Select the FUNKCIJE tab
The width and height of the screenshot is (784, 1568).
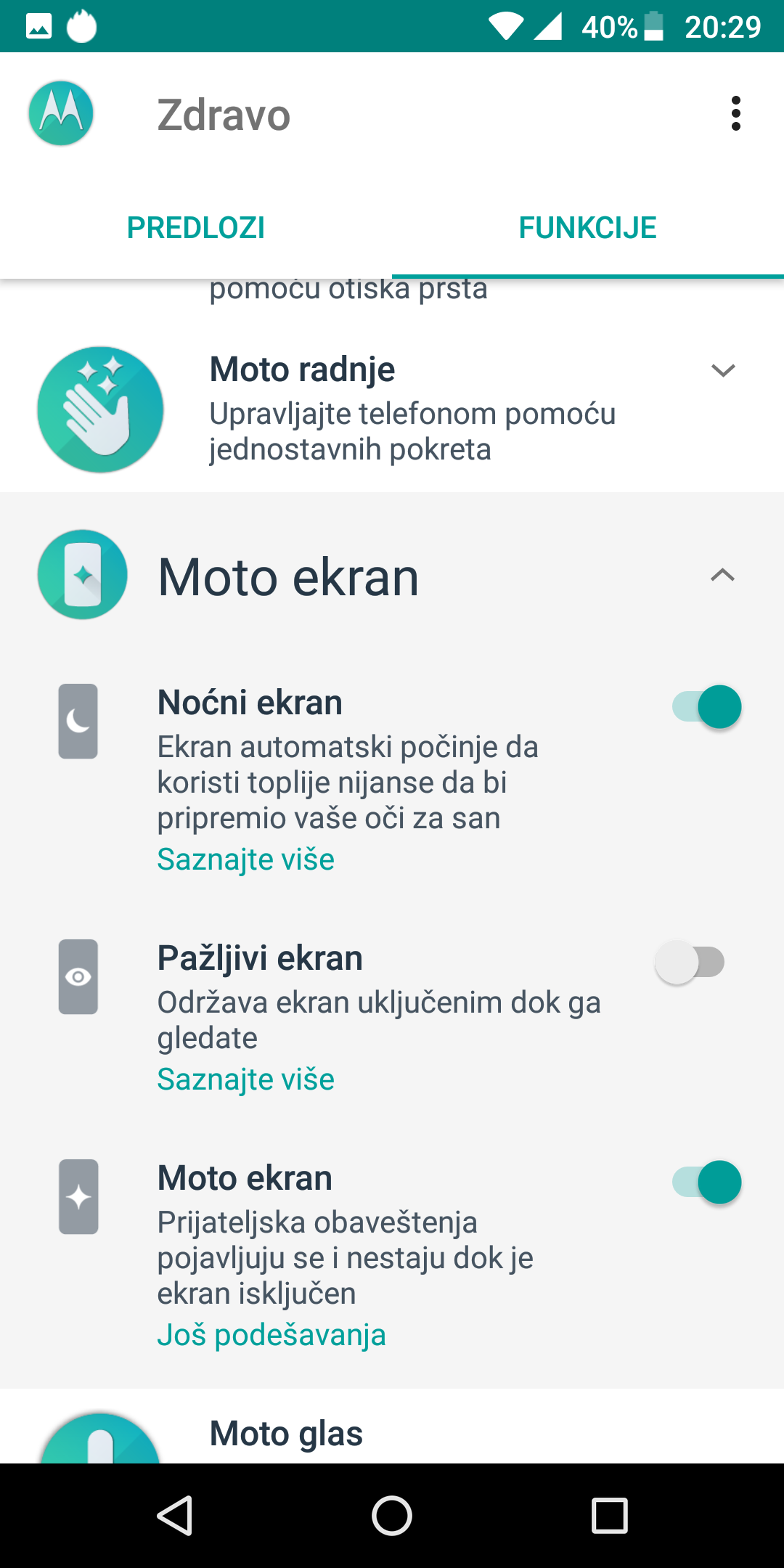pos(588,228)
